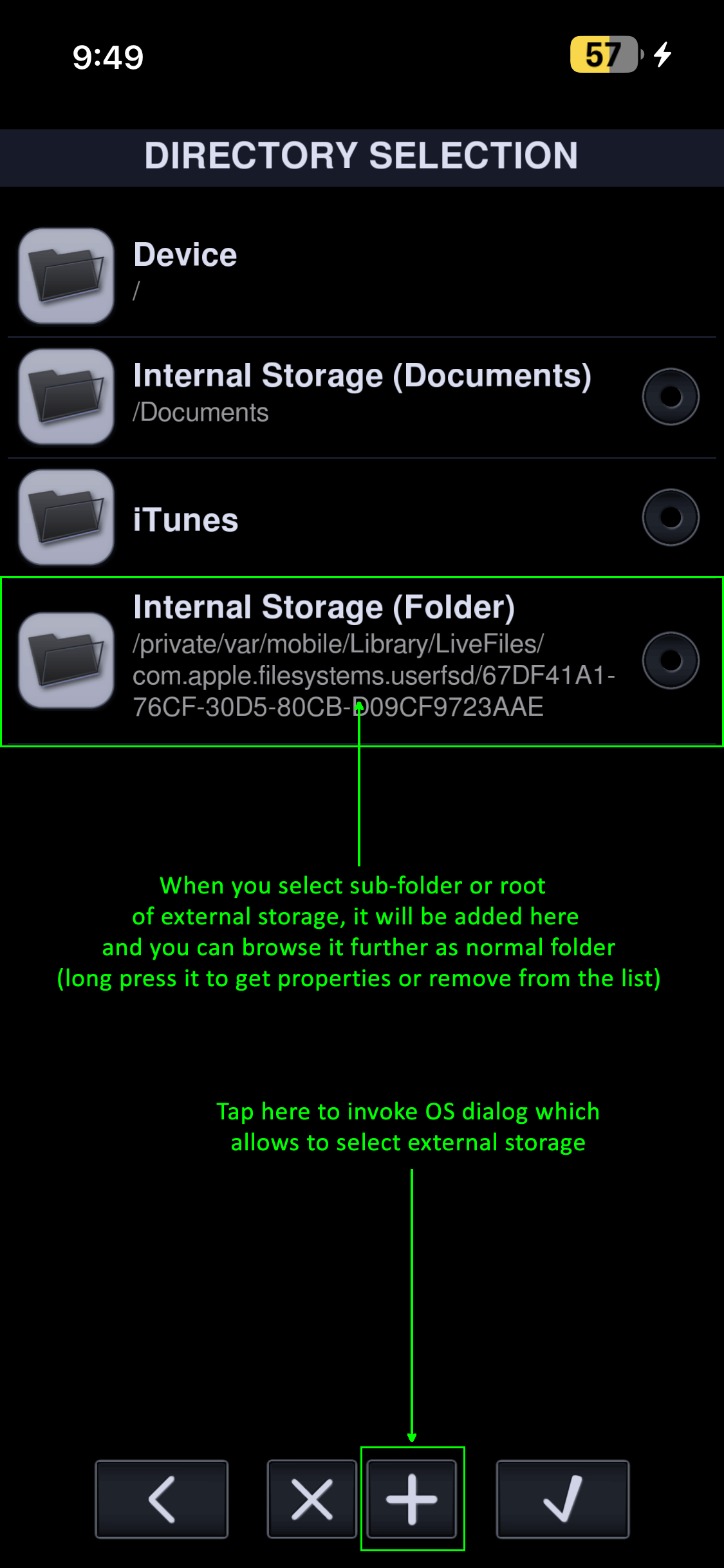
Task: Choose the iTunes radio button
Action: pyautogui.click(x=670, y=518)
